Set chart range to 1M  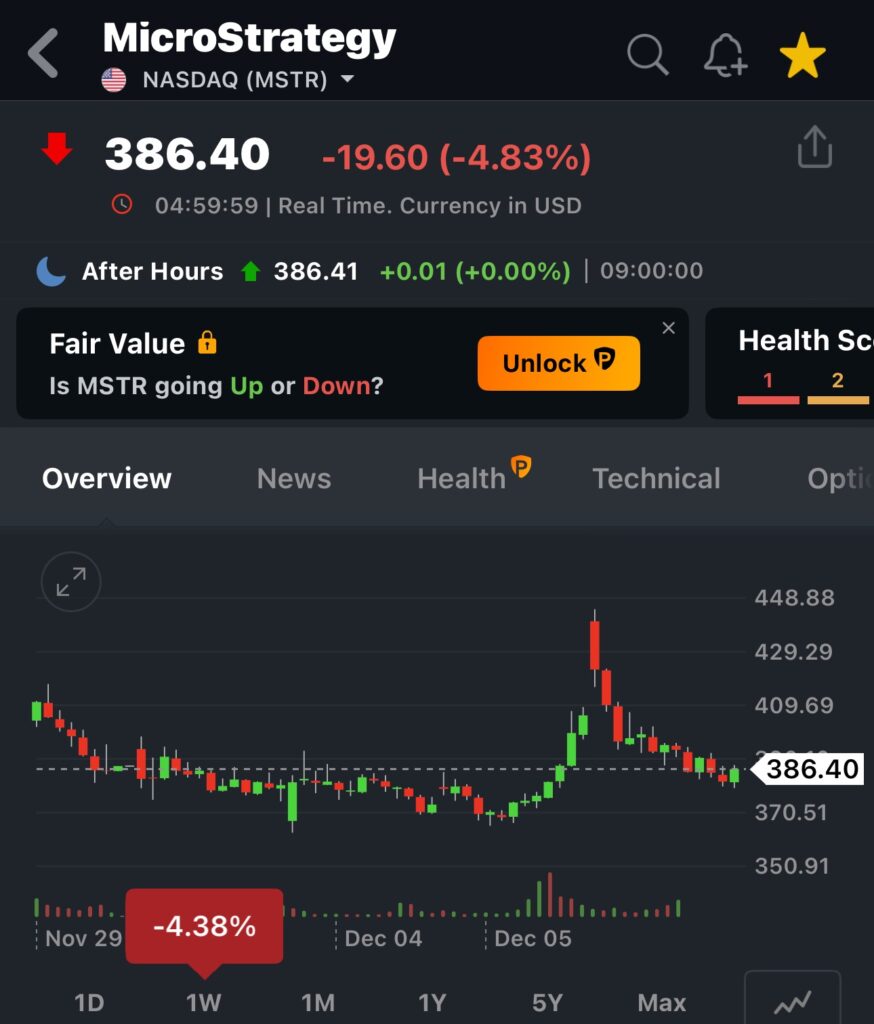point(318,1002)
